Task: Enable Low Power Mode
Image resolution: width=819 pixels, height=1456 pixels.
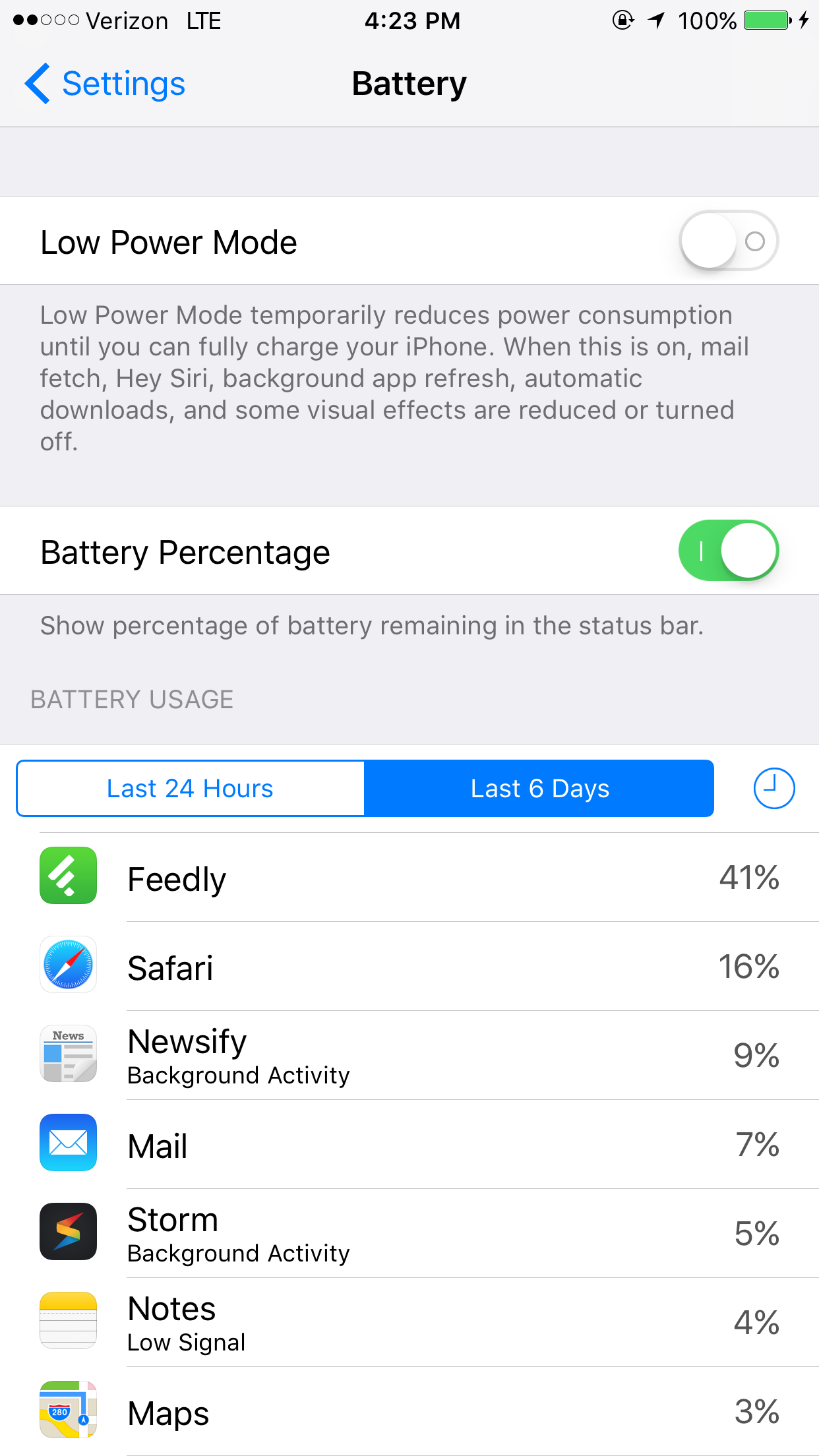Action: (x=729, y=241)
